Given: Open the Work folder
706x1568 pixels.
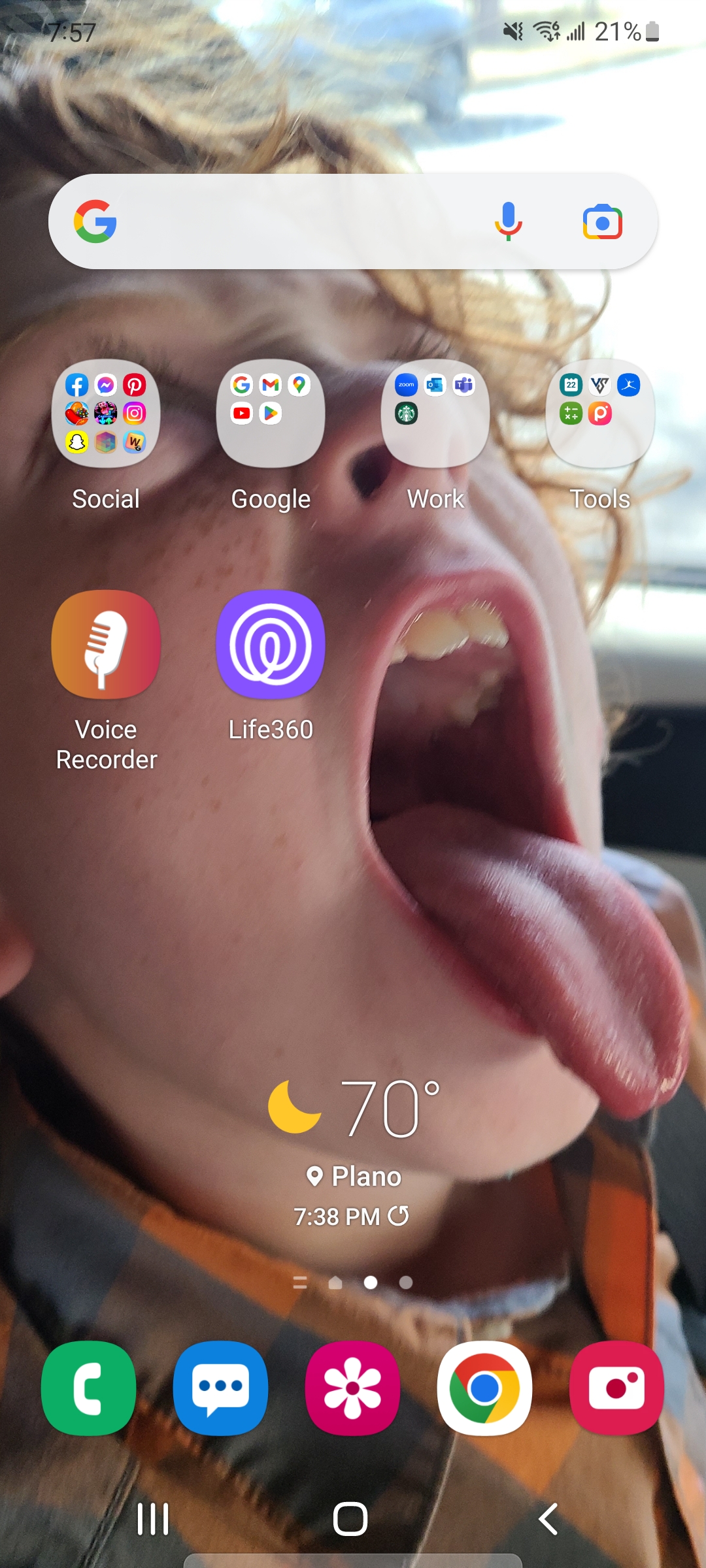Looking at the screenshot, I should (x=435, y=414).
